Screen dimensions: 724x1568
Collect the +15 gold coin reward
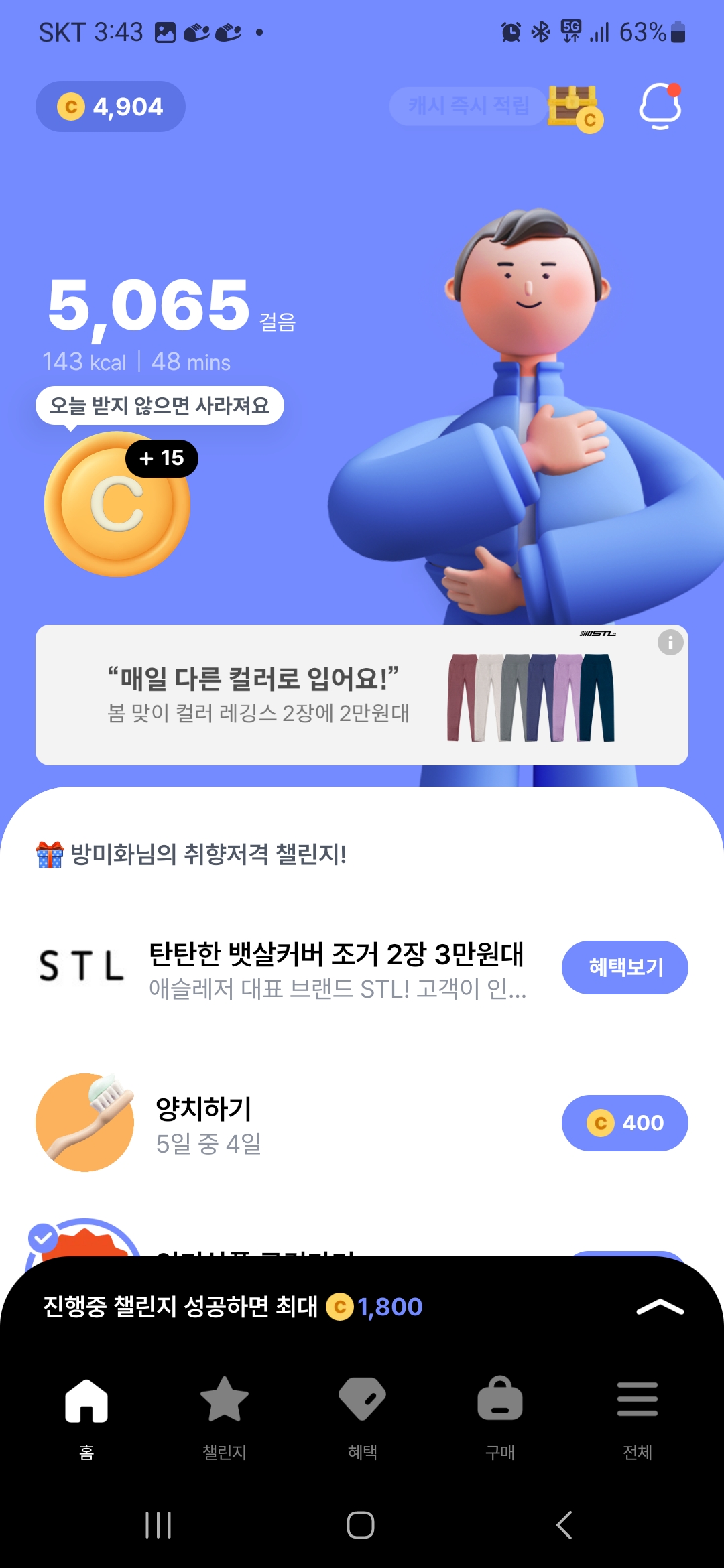(117, 504)
